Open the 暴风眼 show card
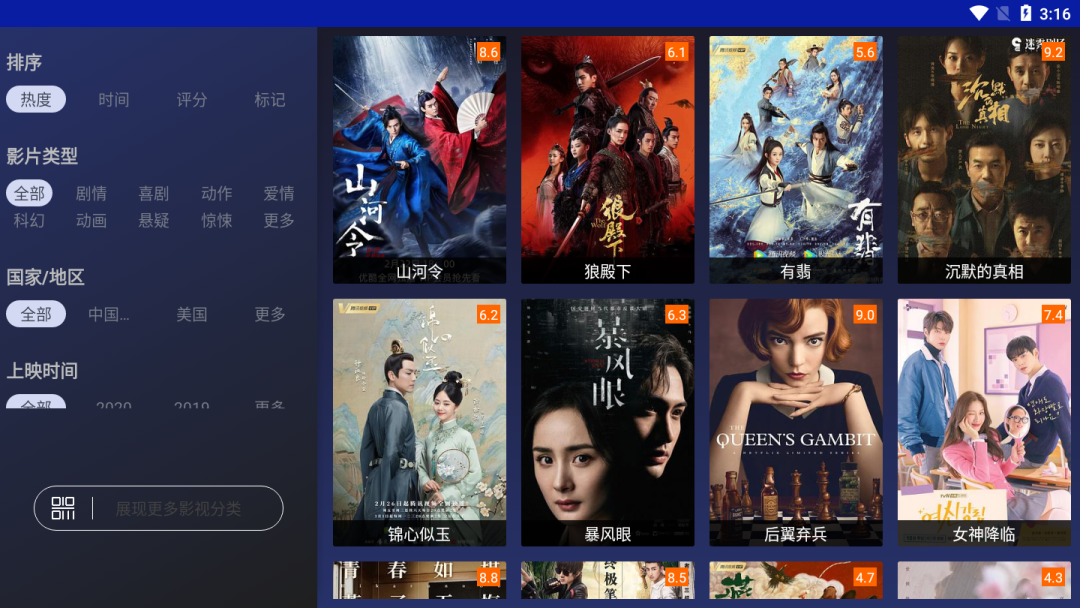This screenshot has width=1080, height=608. tap(607, 422)
